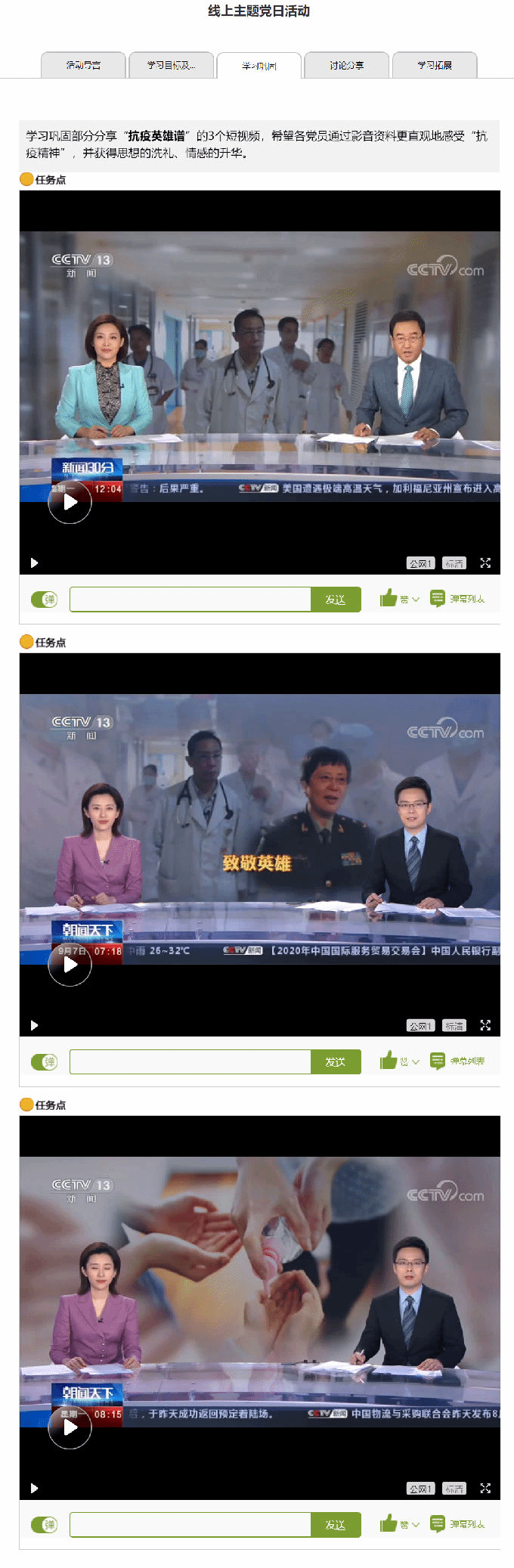Focus the danmaku input under the first video
The width and height of the screenshot is (514, 1568).
tap(190, 600)
